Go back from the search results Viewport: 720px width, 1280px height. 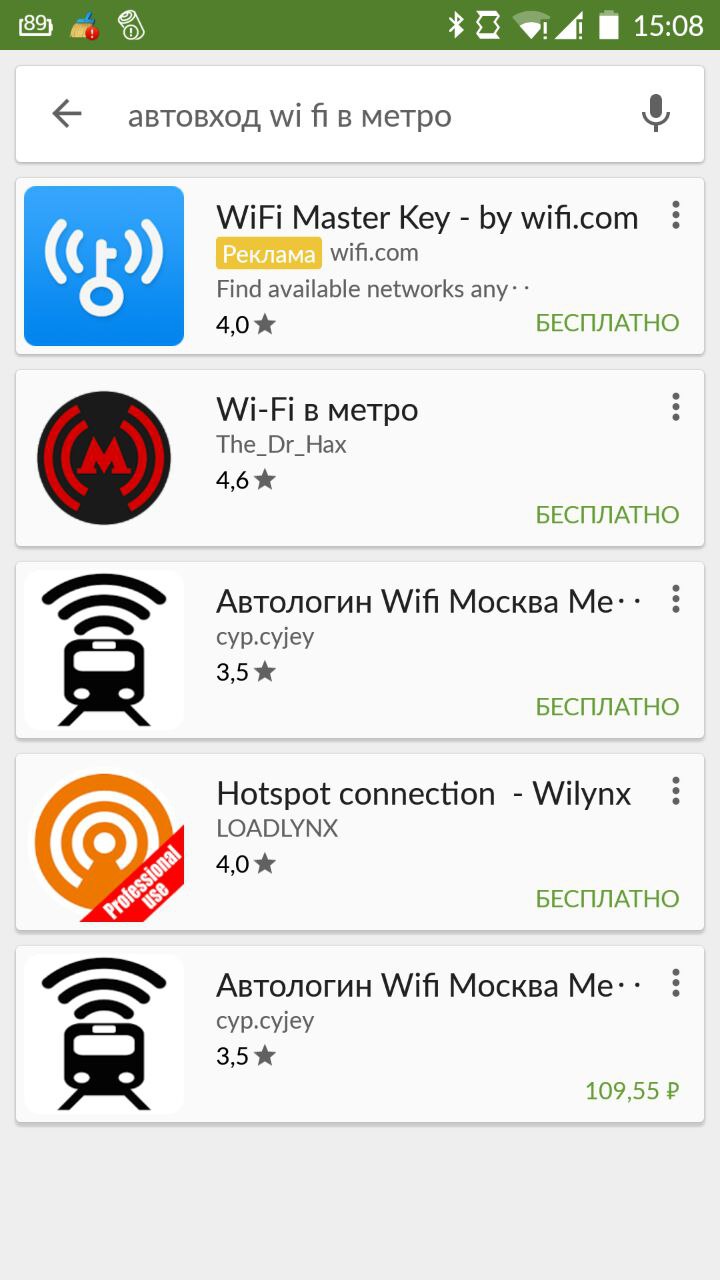coord(67,114)
